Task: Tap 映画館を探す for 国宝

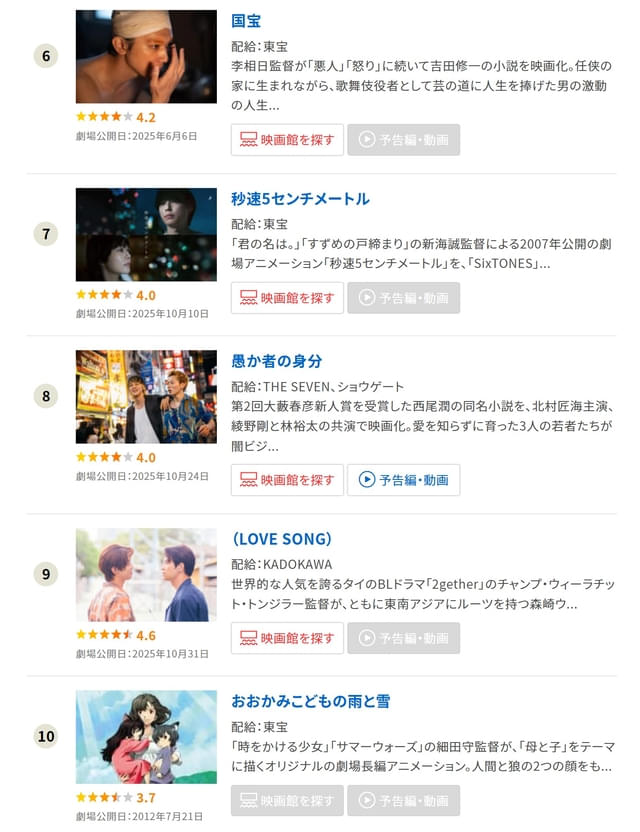Action: (287, 140)
